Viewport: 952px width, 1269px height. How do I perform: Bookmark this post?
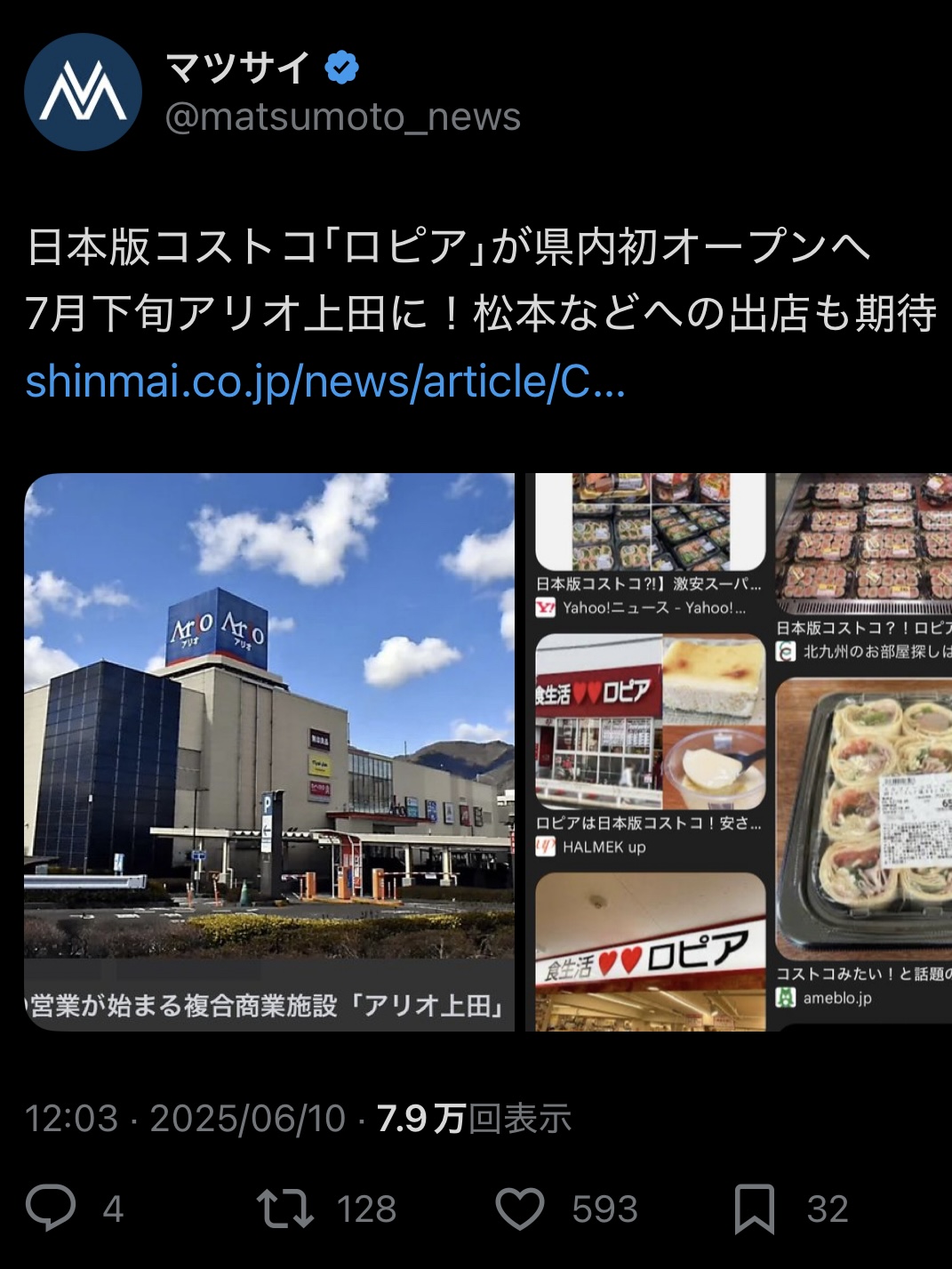(x=755, y=1209)
